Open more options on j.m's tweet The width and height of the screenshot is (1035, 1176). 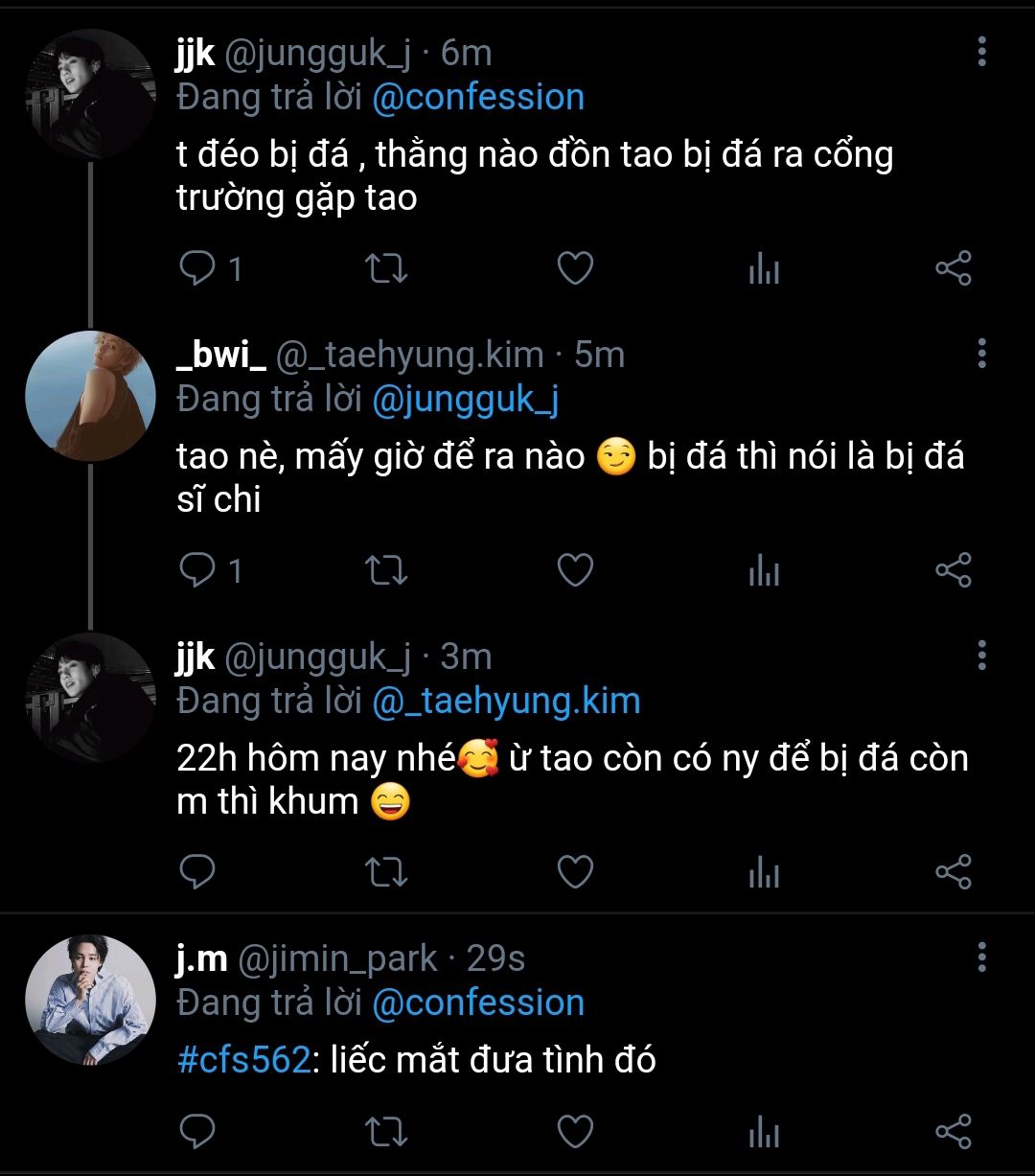pos(981,957)
